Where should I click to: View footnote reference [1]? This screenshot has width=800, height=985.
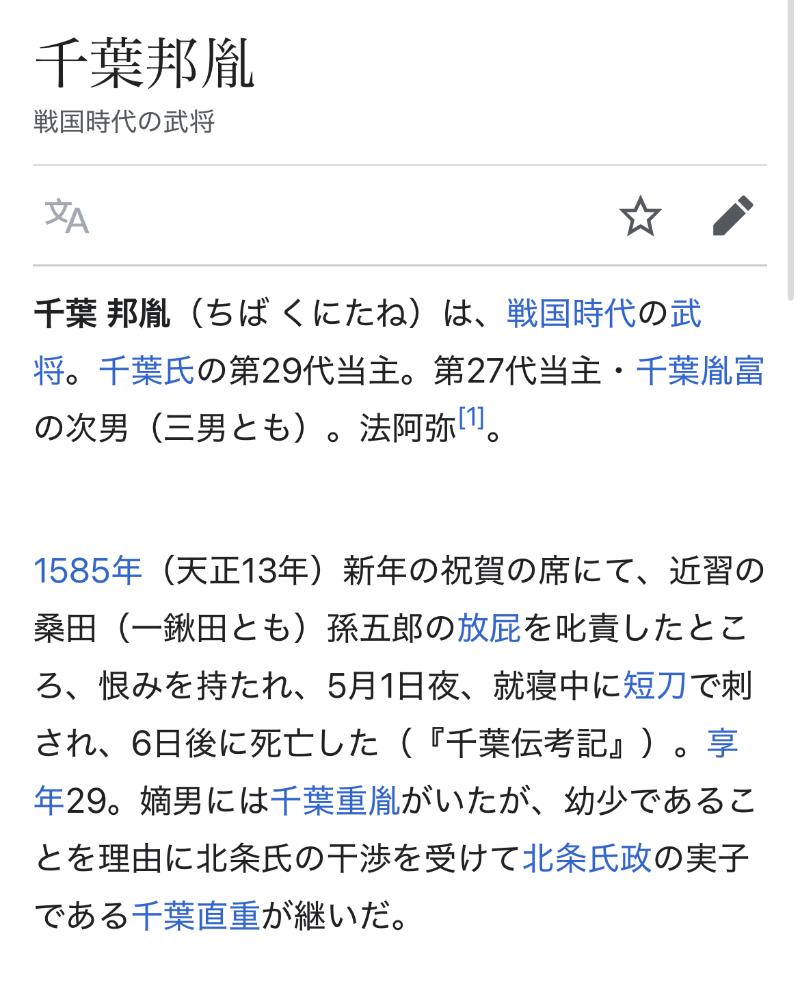coord(470,420)
